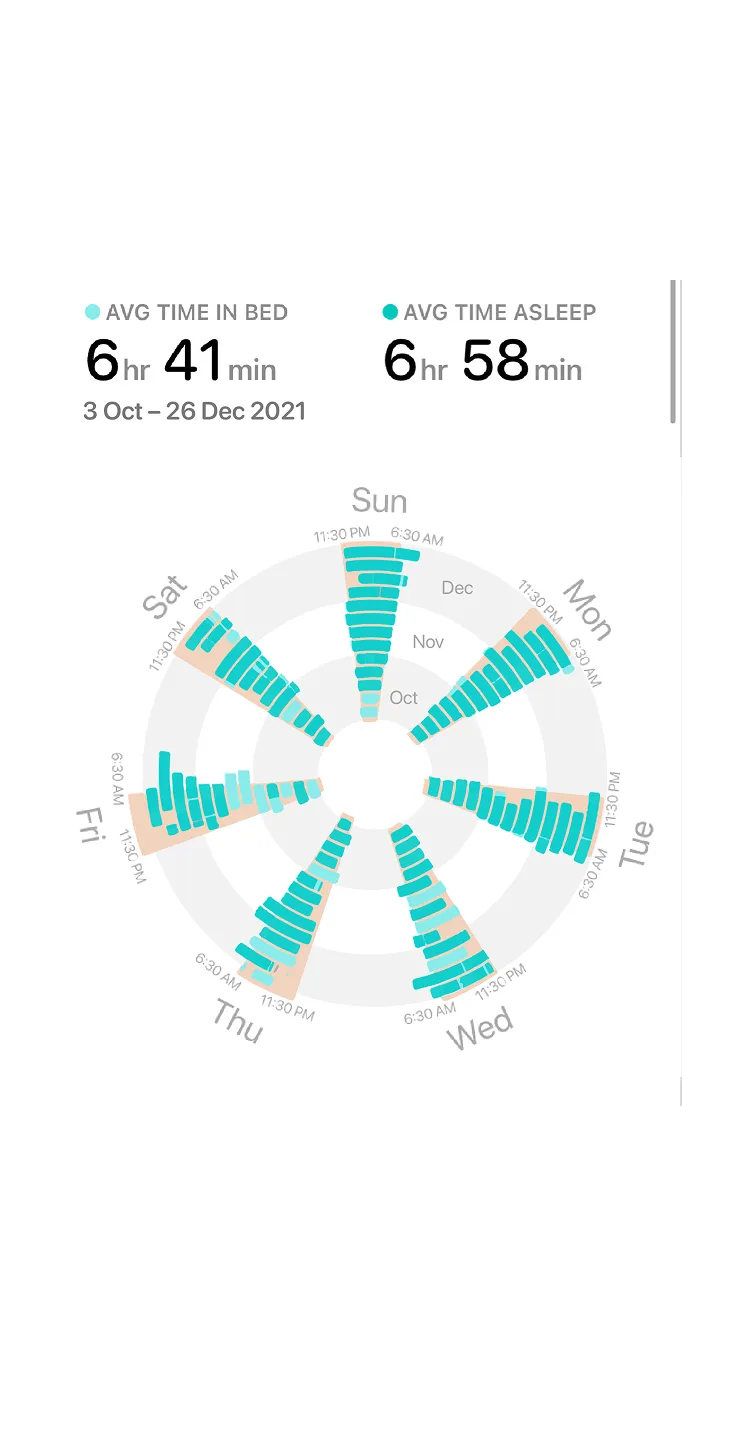The height and width of the screenshot is (1455, 731).
Task: Open the Oct ring label on the chart
Action: (x=404, y=697)
